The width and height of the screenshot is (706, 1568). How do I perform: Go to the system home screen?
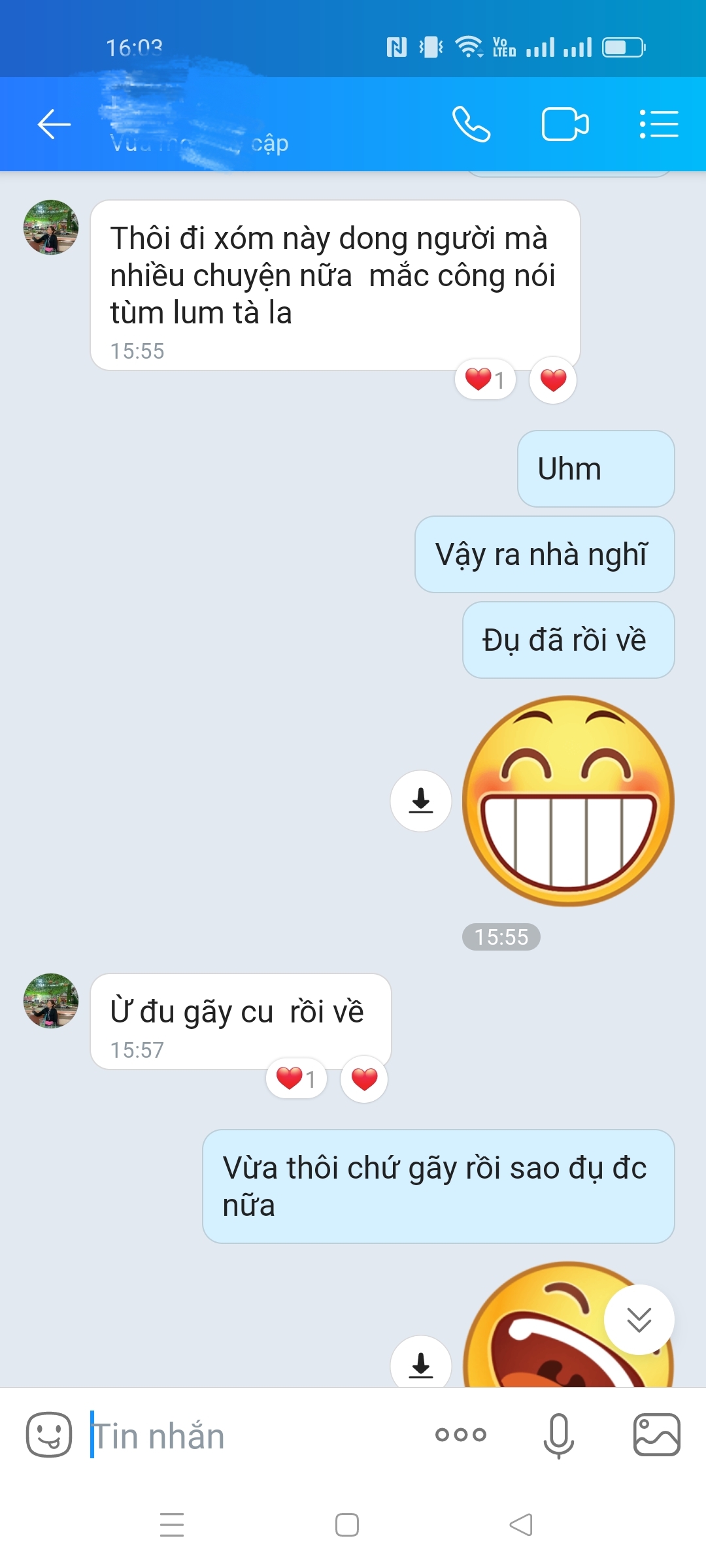click(346, 1525)
